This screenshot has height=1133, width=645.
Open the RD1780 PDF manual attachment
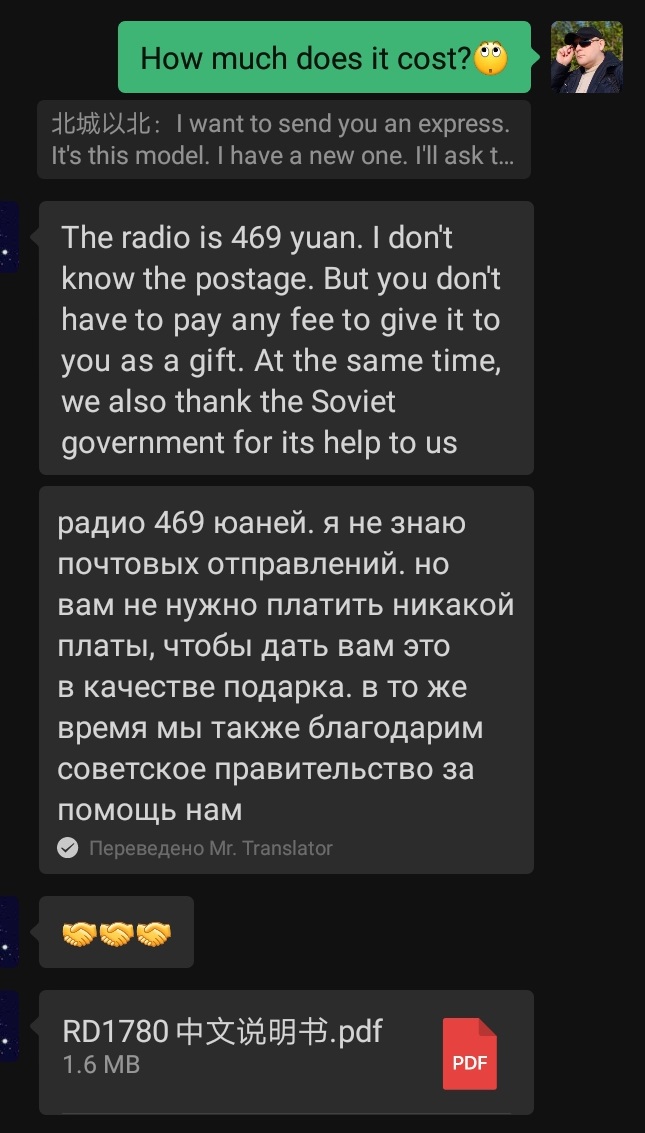point(286,1052)
